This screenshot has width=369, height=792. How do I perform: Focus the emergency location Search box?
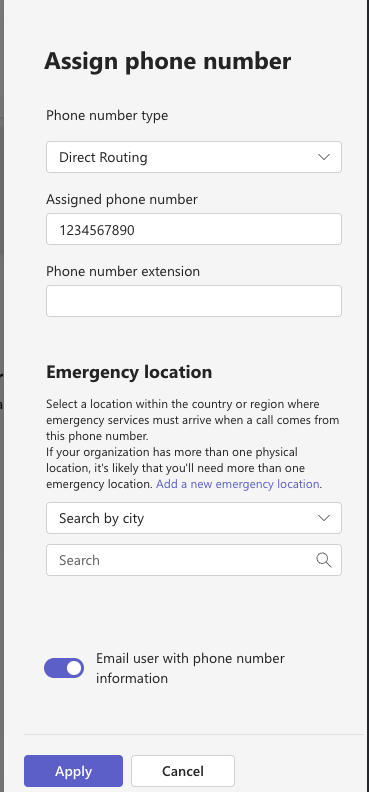194,560
